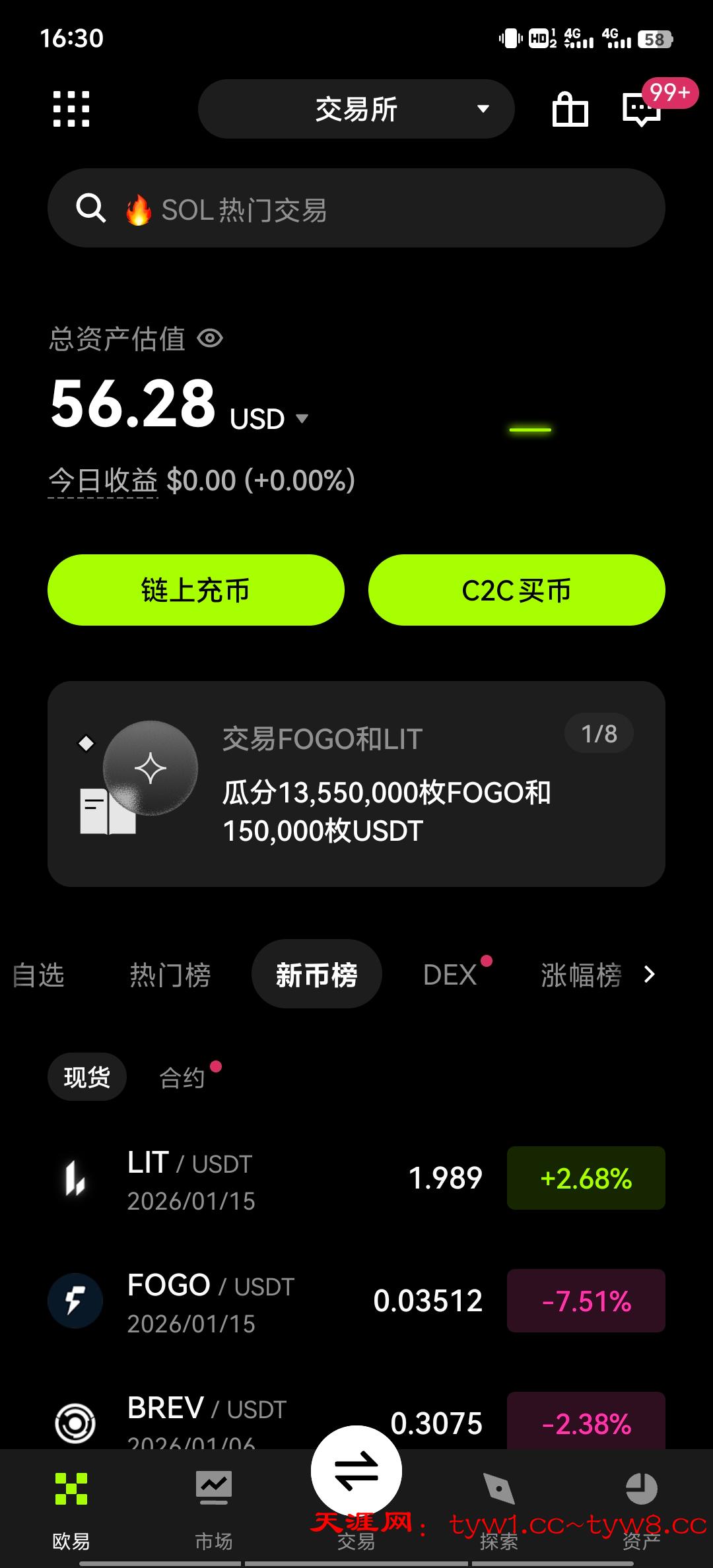View today's earnings via 今日收益
This screenshot has width=713, height=1568.
tap(103, 480)
